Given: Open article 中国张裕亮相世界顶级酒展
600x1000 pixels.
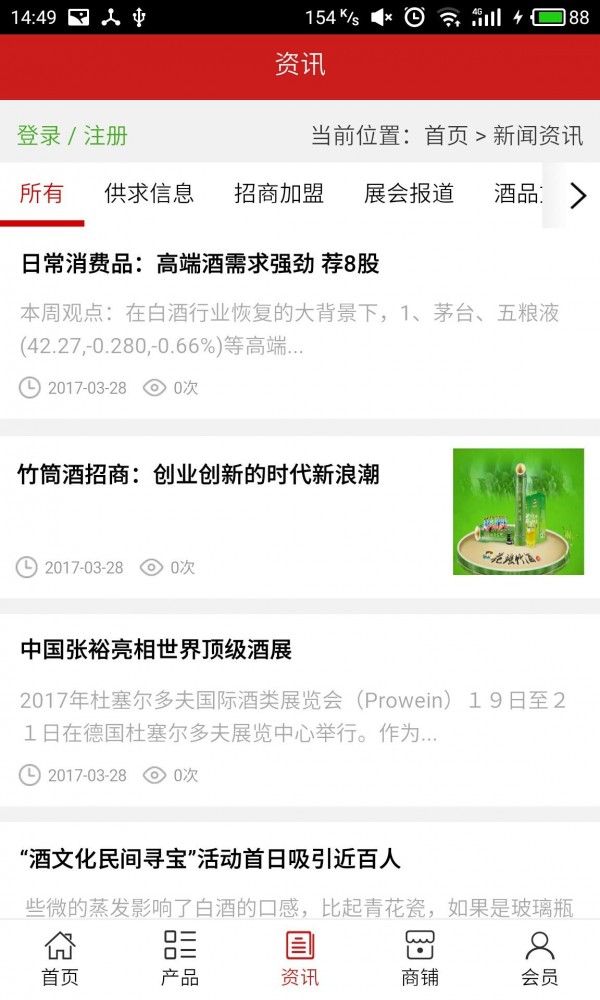Looking at the screenshot, I should coord(156,650).
